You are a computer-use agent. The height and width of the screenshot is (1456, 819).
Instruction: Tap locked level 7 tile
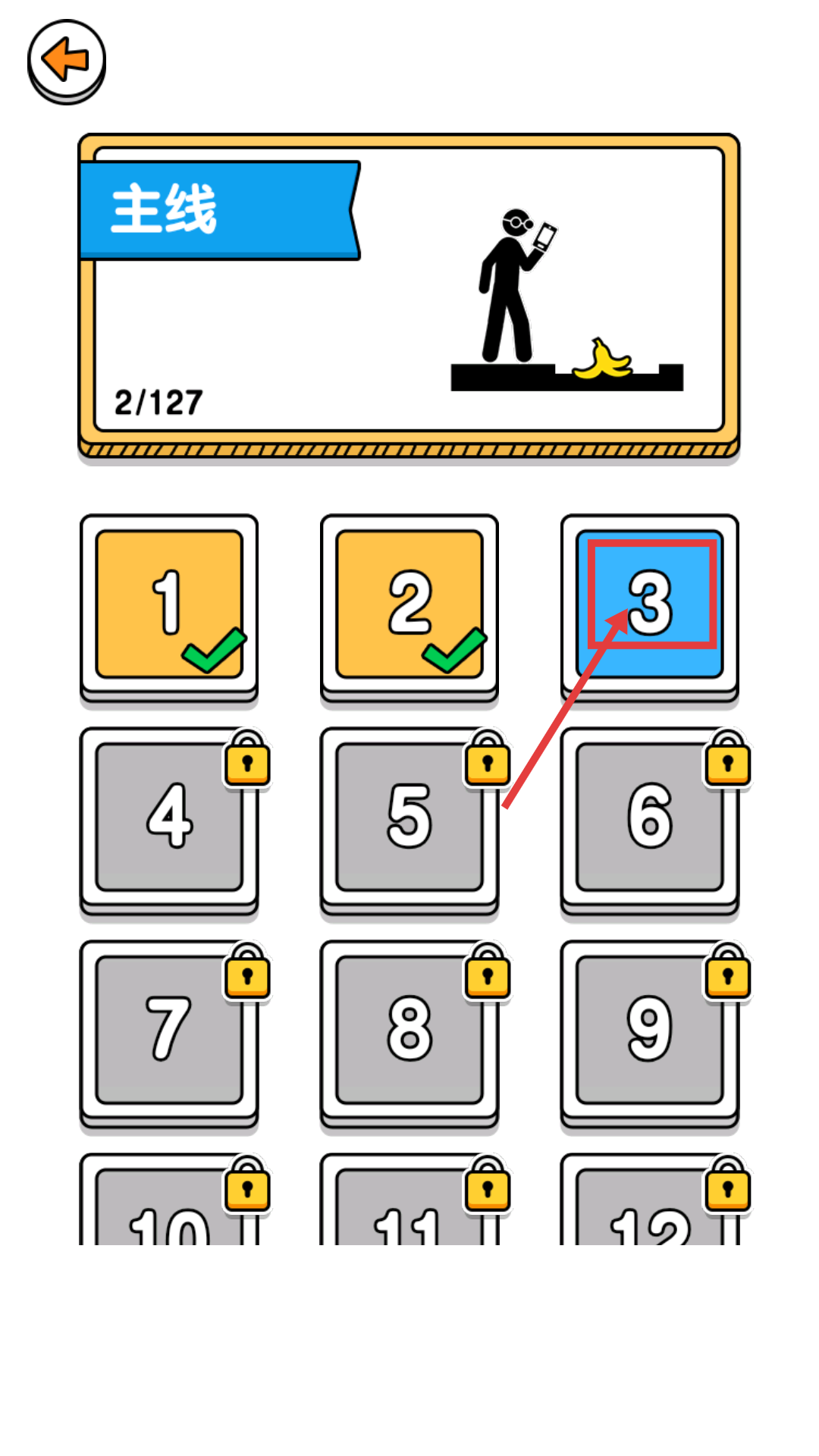tap(169, 1030)
